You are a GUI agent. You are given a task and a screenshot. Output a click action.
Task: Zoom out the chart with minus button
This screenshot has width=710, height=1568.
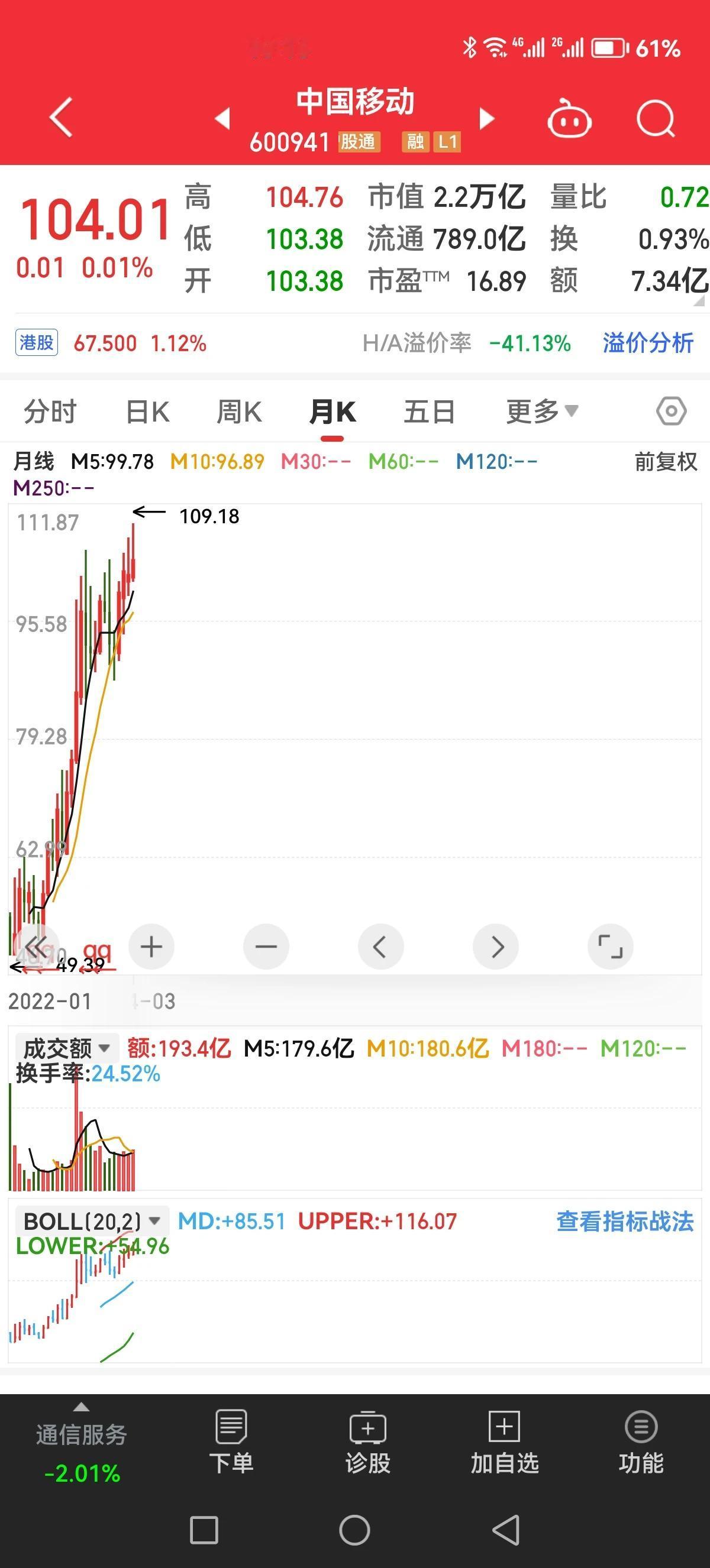[266, 947]
